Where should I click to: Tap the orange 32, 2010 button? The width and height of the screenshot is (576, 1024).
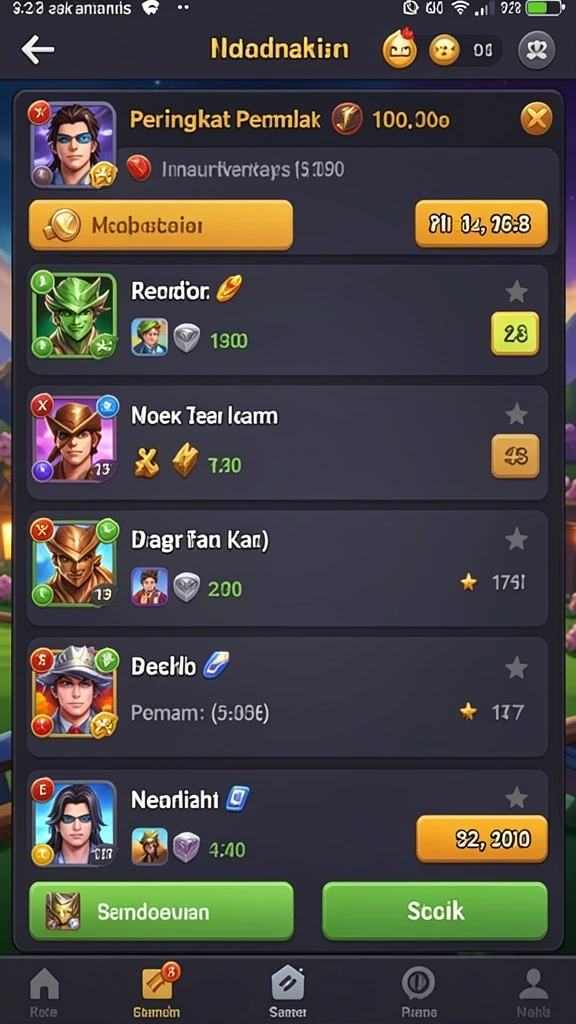482,839
